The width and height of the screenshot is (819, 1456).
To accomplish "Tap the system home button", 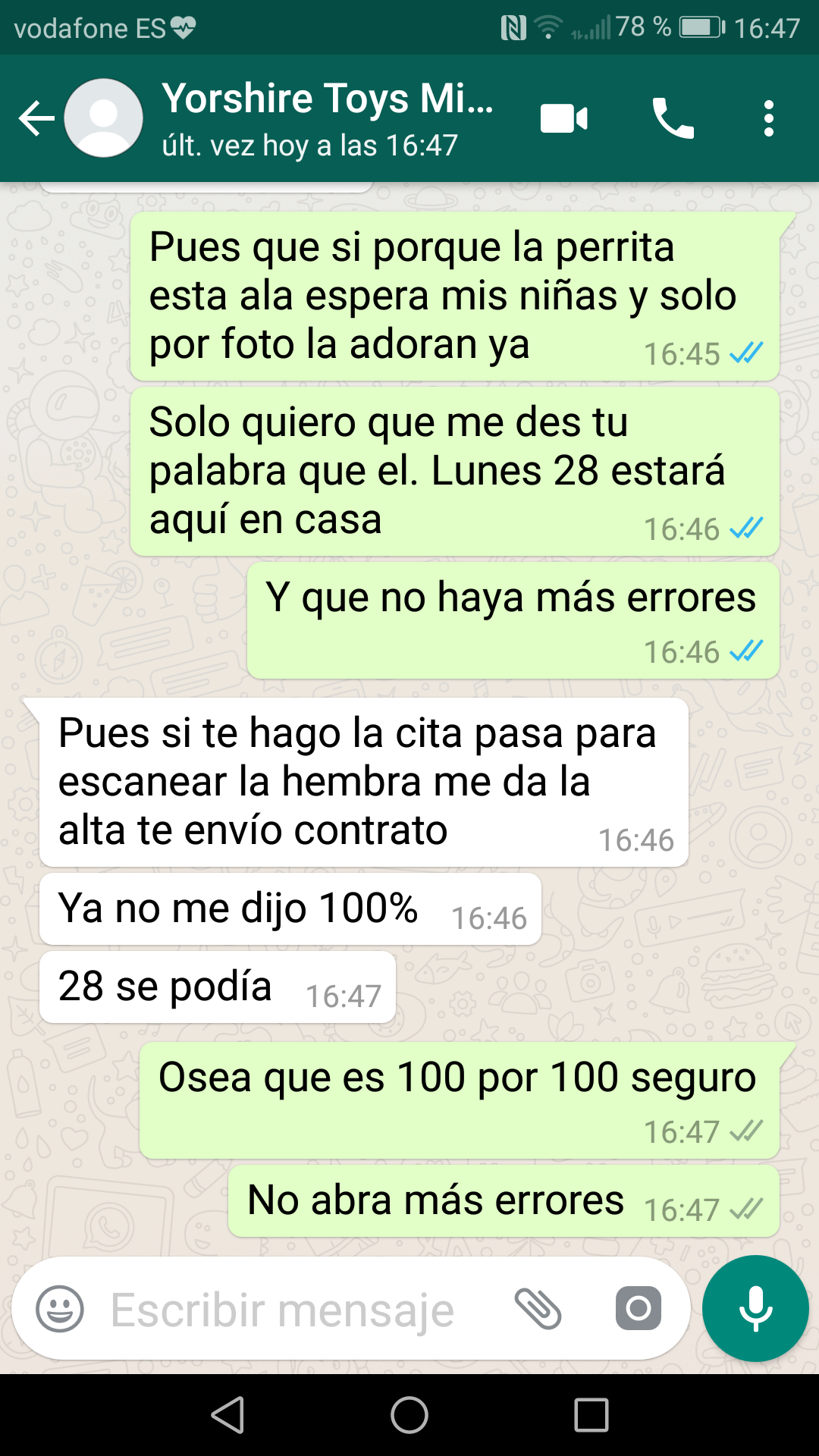I will point(409,1415).
